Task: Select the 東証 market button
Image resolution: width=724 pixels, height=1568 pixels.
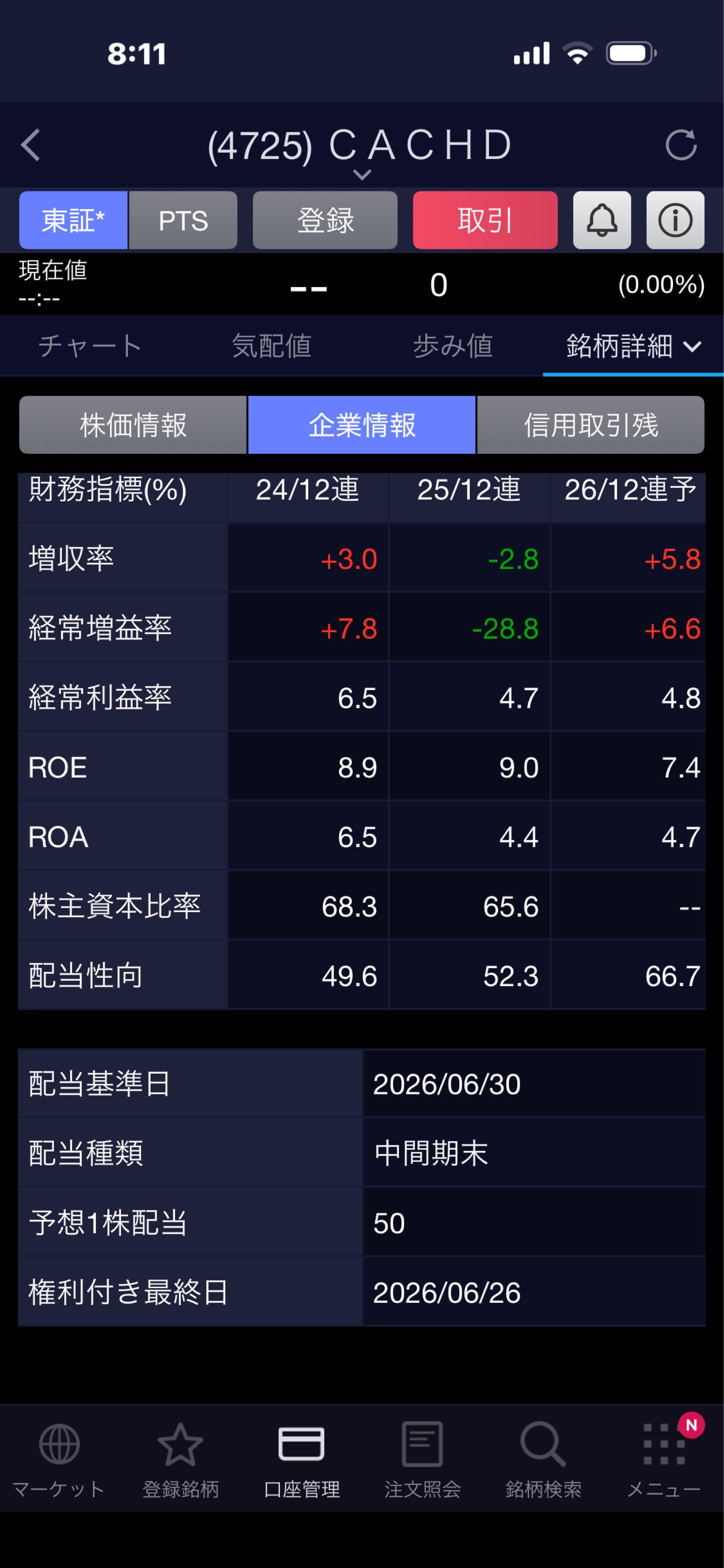Action: click(x=73, y=220)
